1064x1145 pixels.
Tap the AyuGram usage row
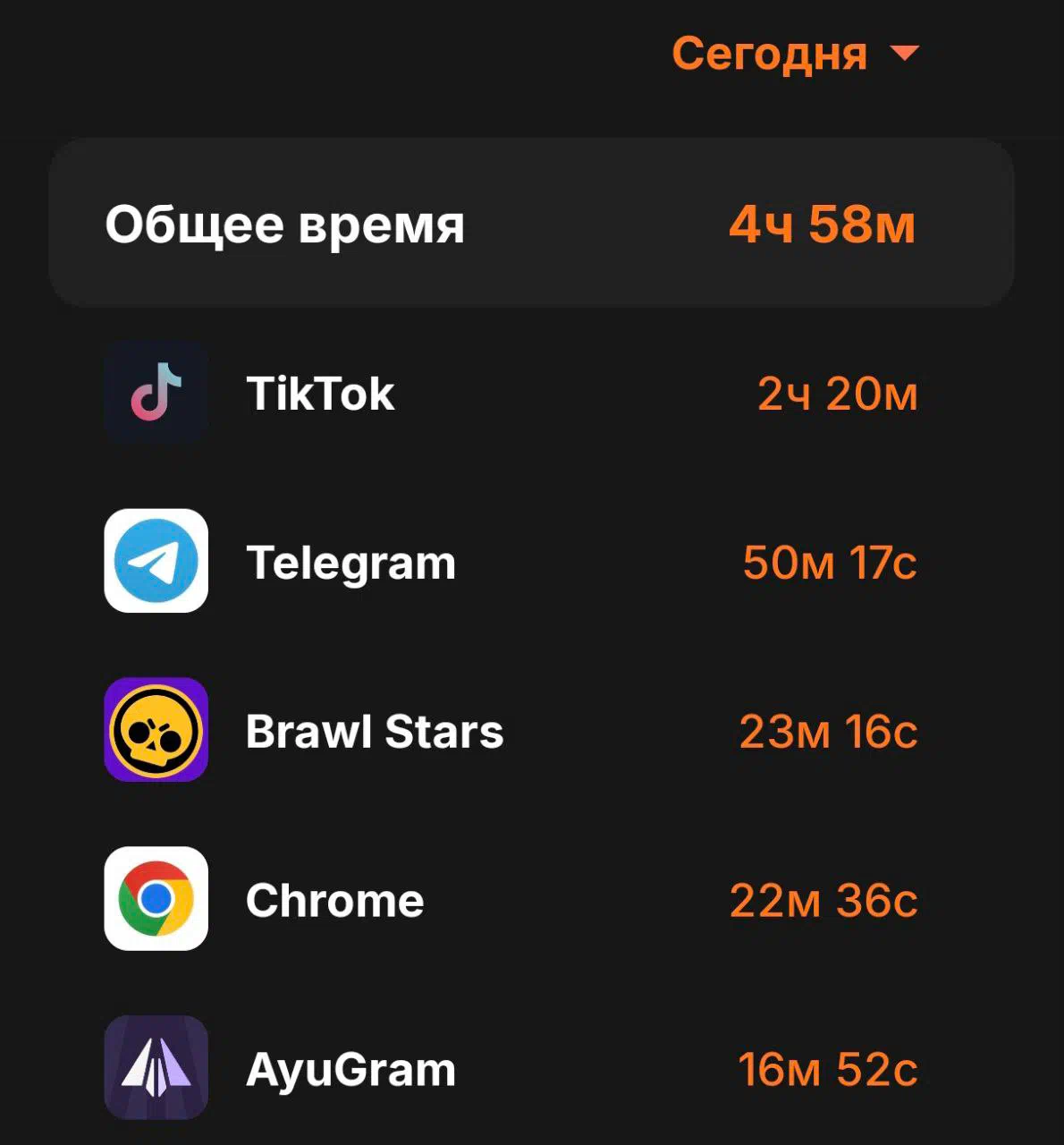click(x=510, y=1068)
